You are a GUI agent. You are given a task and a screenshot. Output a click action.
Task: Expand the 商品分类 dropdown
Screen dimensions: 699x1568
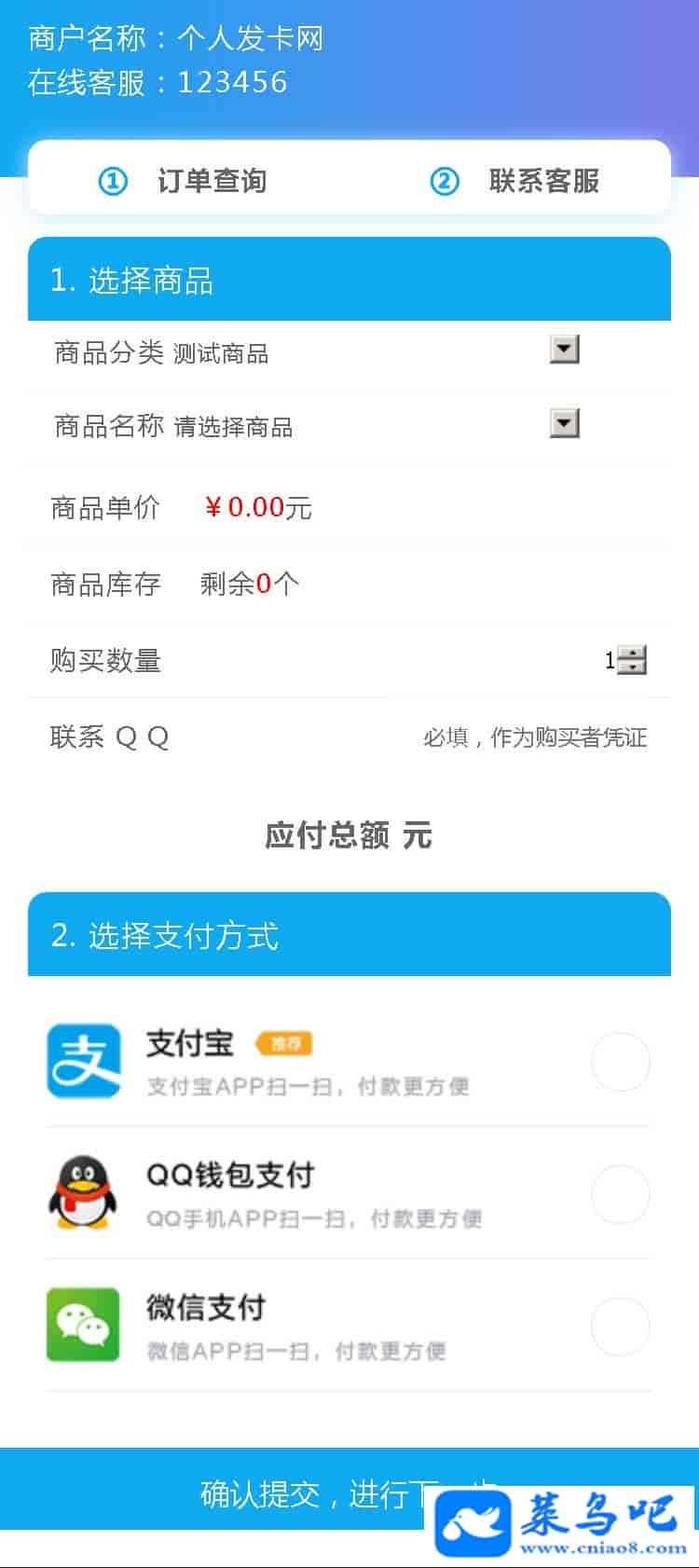pyautogui.click(x=564, y=350)
